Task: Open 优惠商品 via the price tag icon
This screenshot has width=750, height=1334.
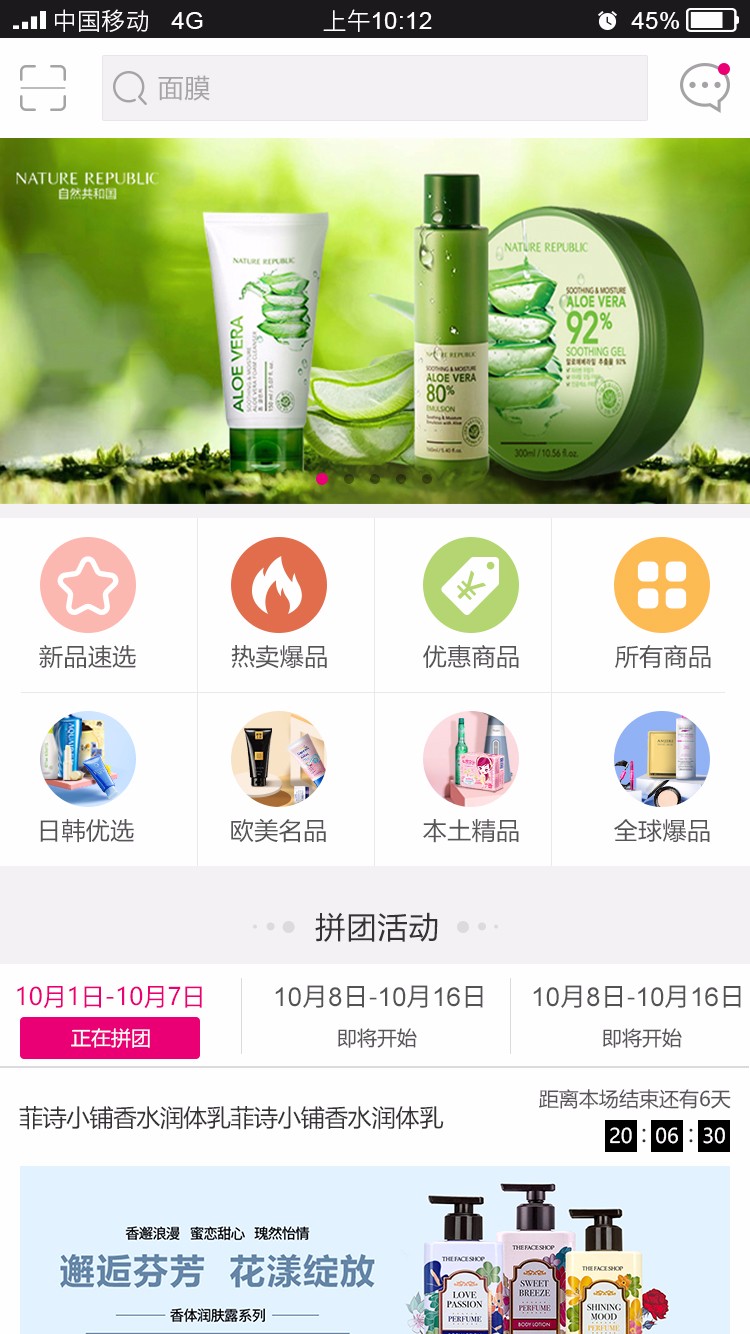Action: (470, 585)
